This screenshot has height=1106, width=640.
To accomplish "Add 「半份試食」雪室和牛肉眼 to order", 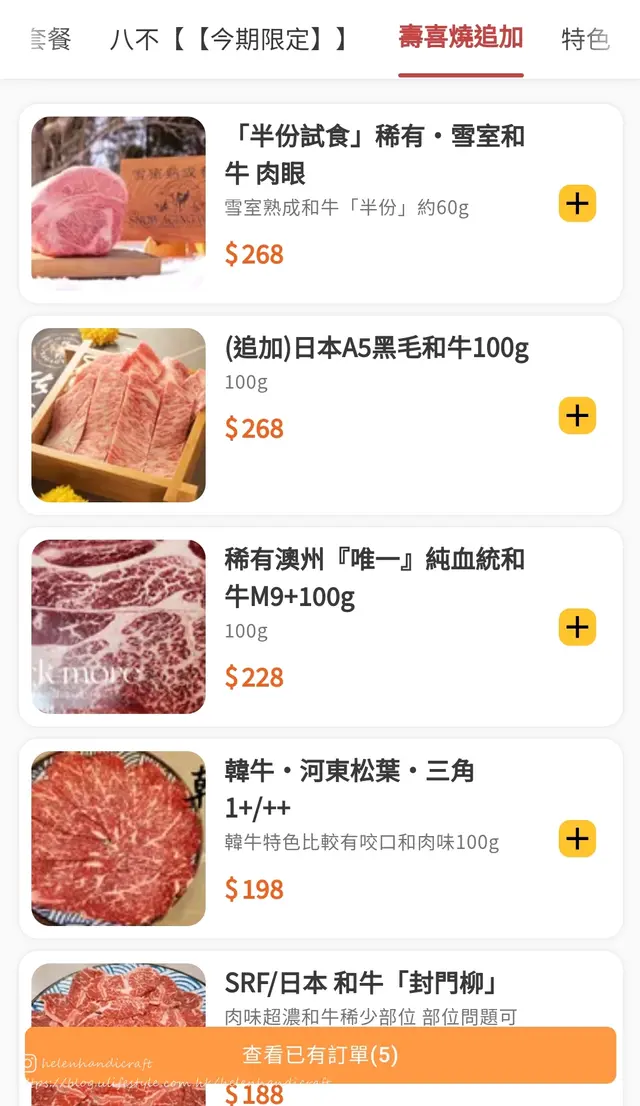I will click(x=577, y=204).
